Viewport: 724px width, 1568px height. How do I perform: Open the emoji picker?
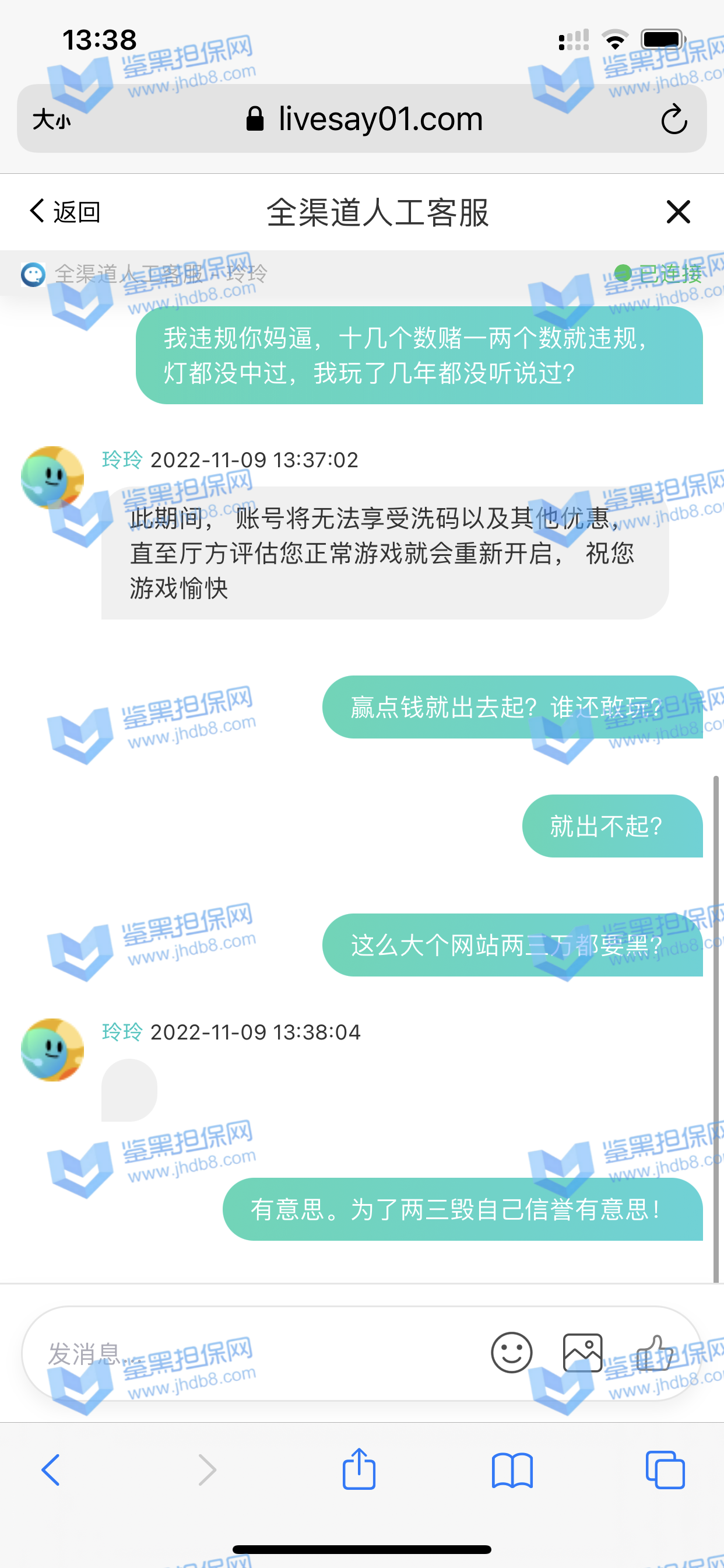tap(511, 1353)
